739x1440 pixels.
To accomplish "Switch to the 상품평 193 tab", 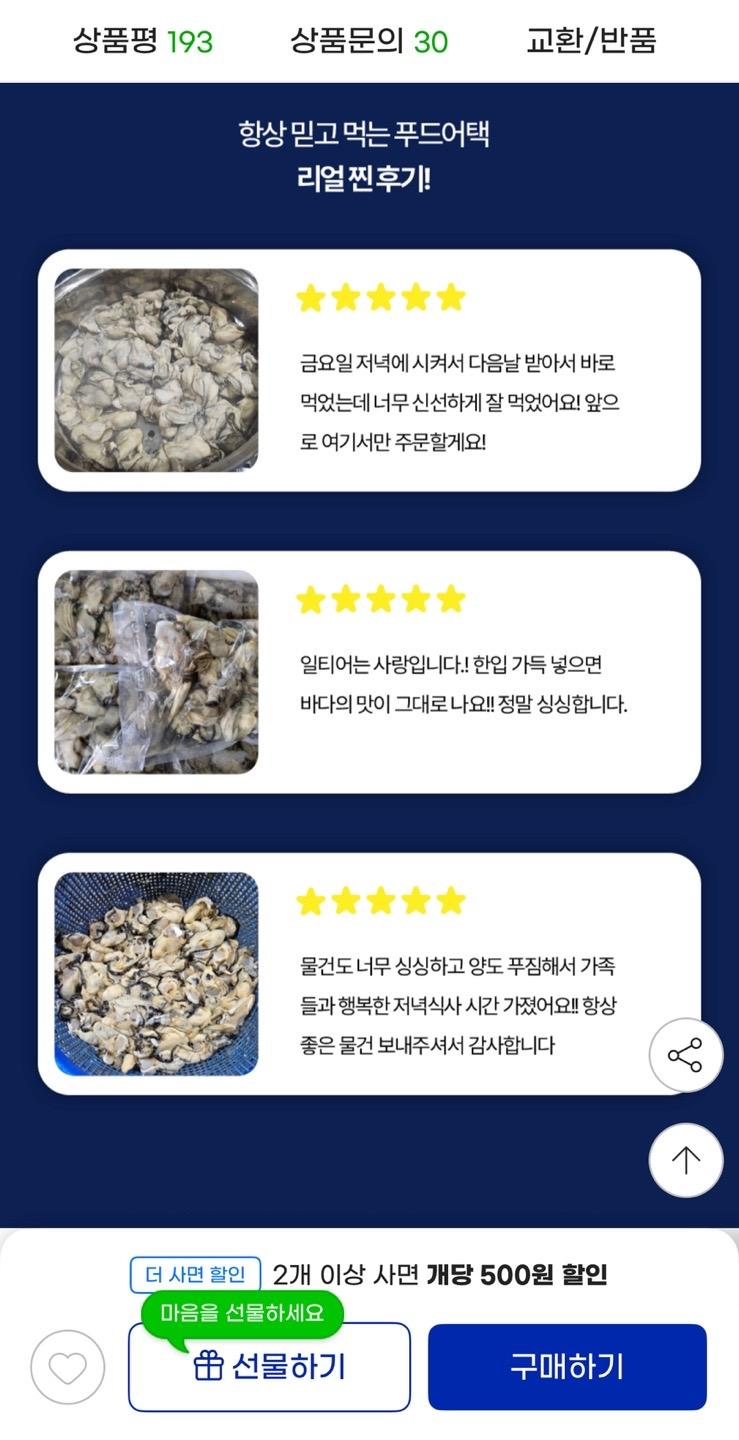I will [142, 41].
